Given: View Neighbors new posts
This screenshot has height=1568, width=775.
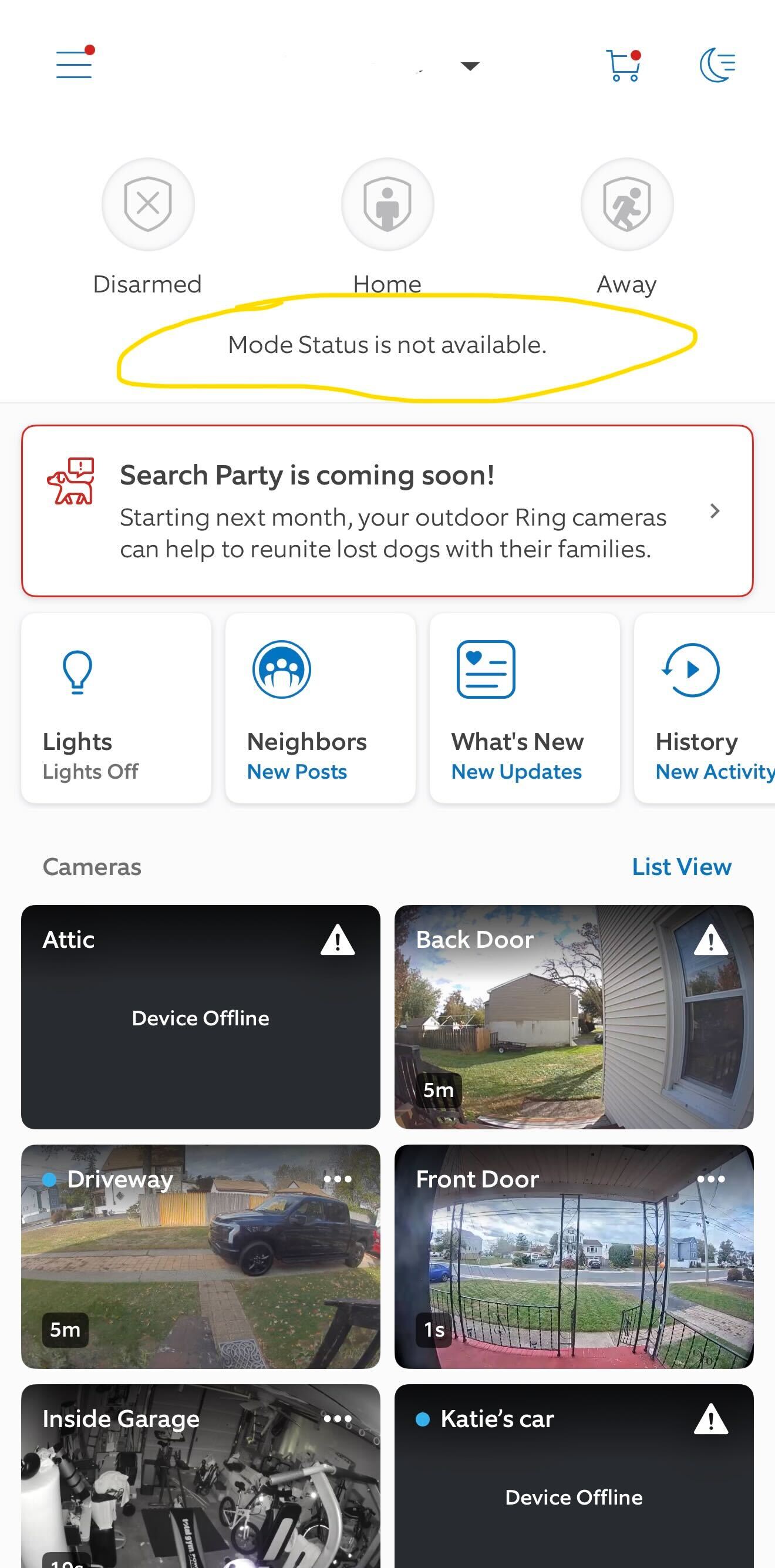Looking at the screenshot, I should (x=320, y=708).
